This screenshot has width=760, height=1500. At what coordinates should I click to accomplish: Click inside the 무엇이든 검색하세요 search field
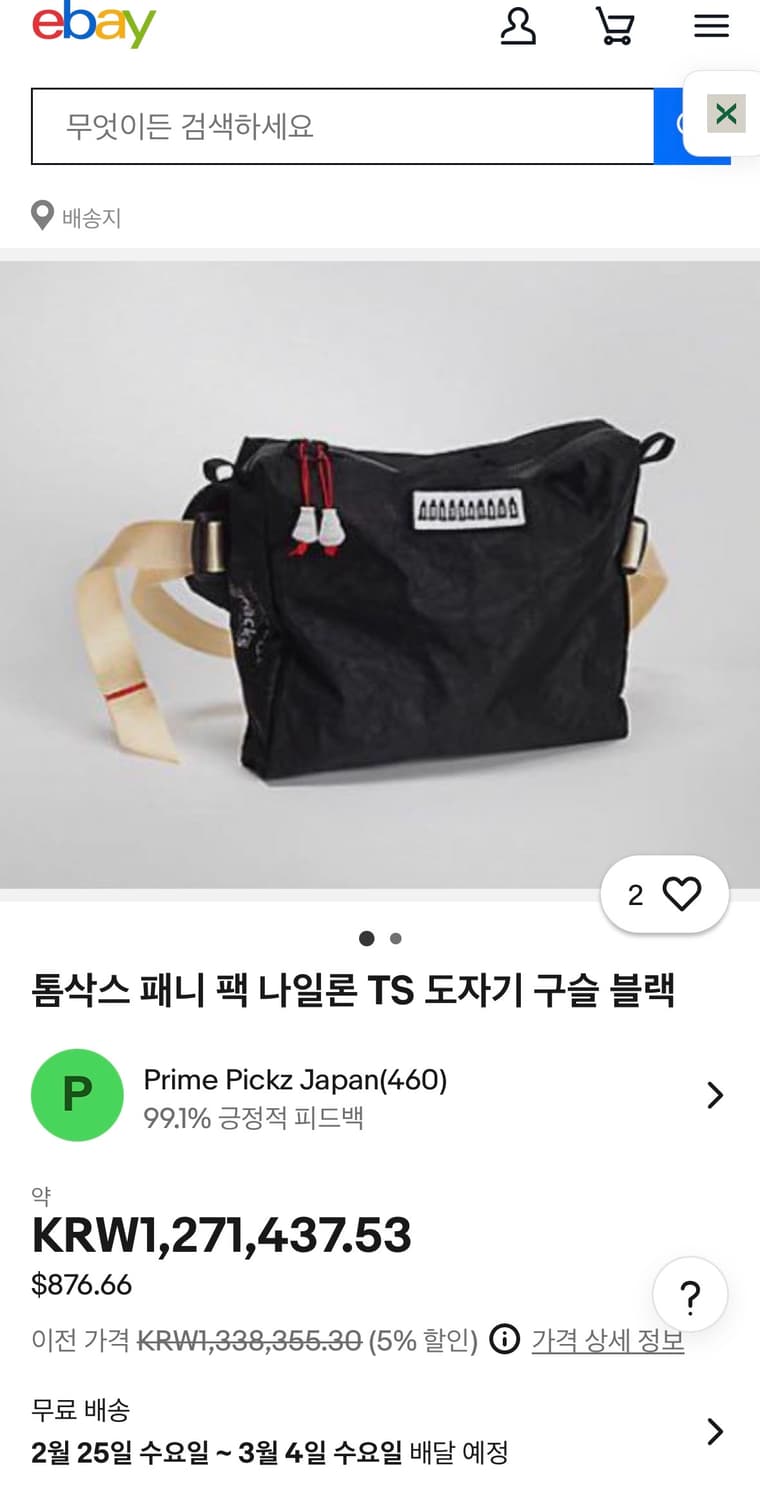pos(340,127)
